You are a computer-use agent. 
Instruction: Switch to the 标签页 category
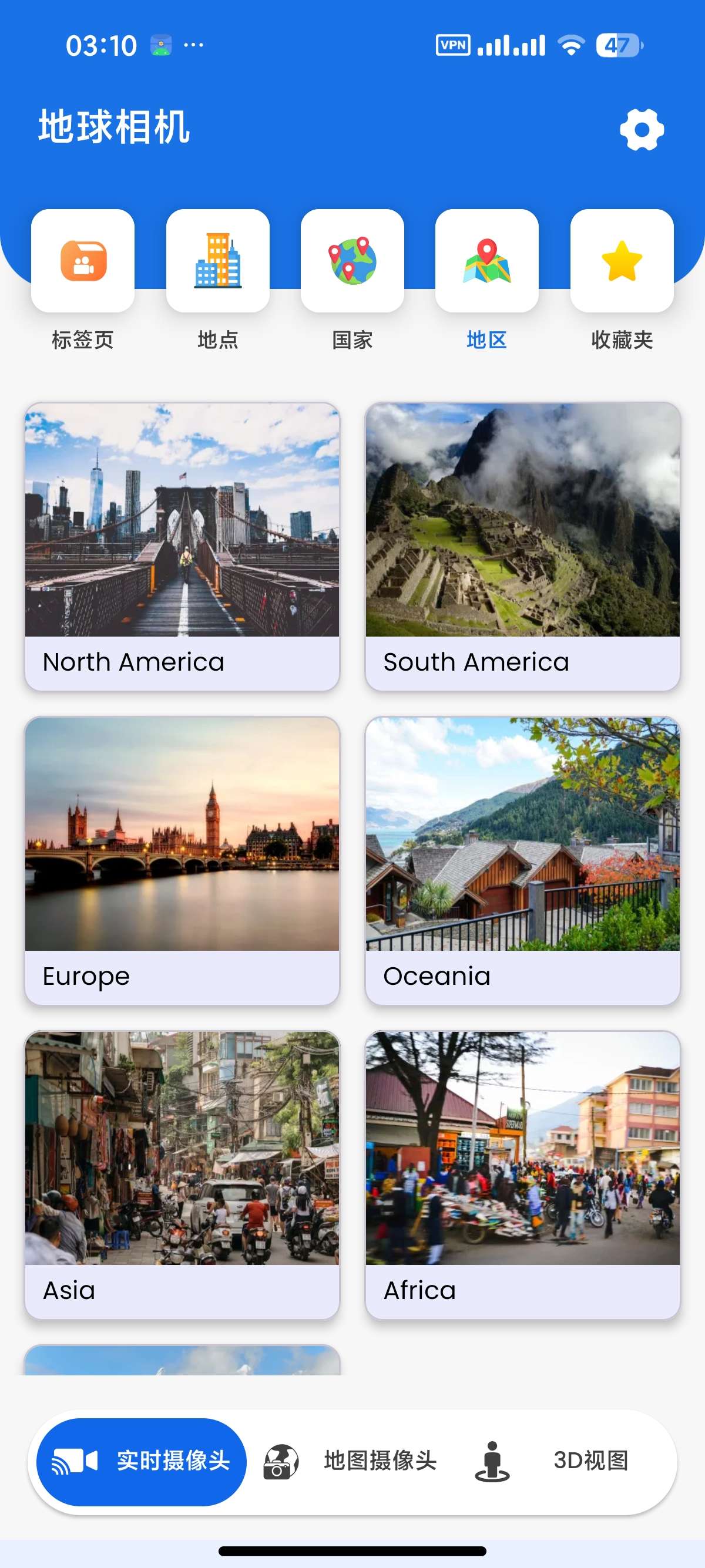pyautogui.click(x=83, y=281)
